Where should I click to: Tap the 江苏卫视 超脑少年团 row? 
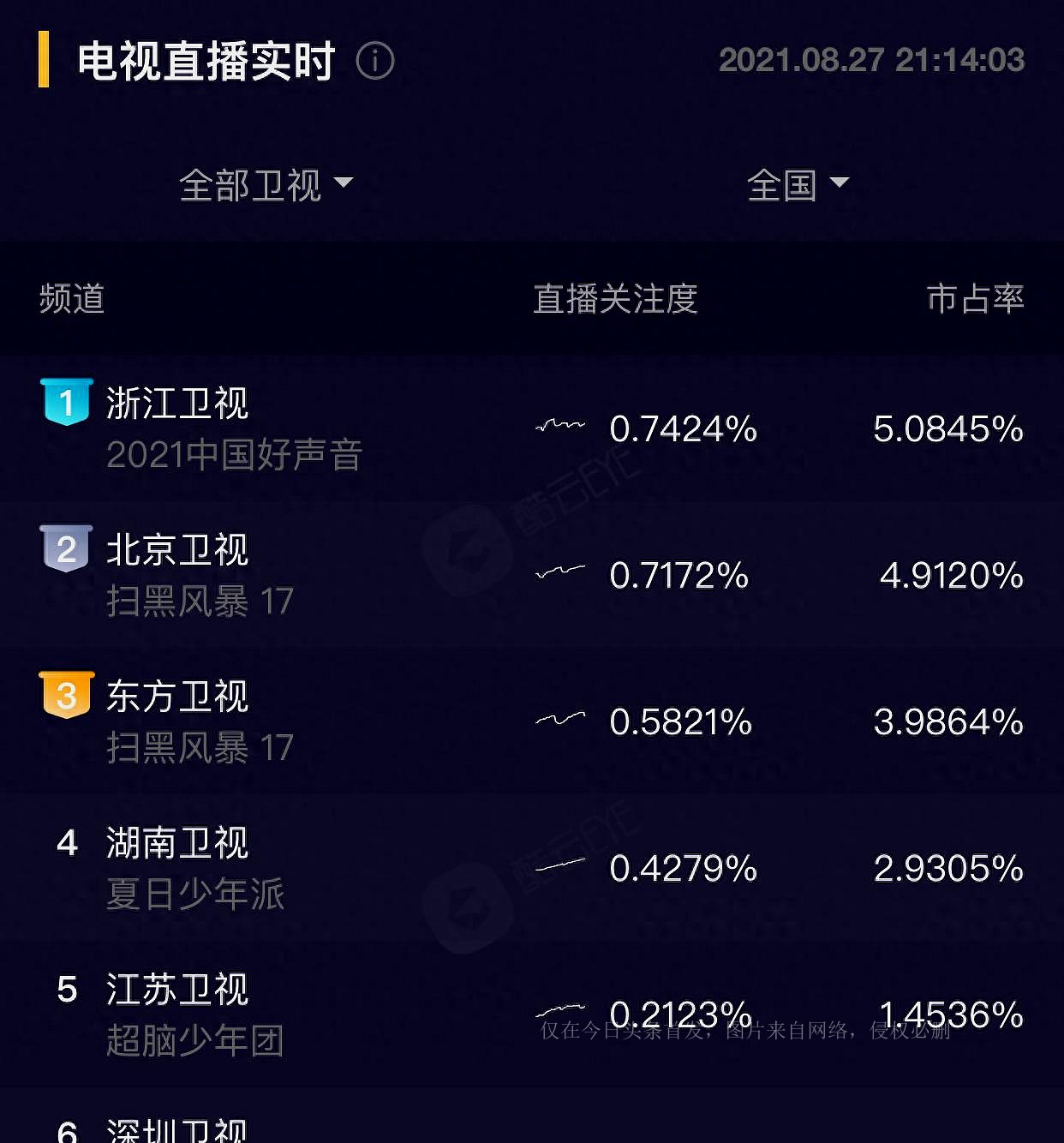531,1014
